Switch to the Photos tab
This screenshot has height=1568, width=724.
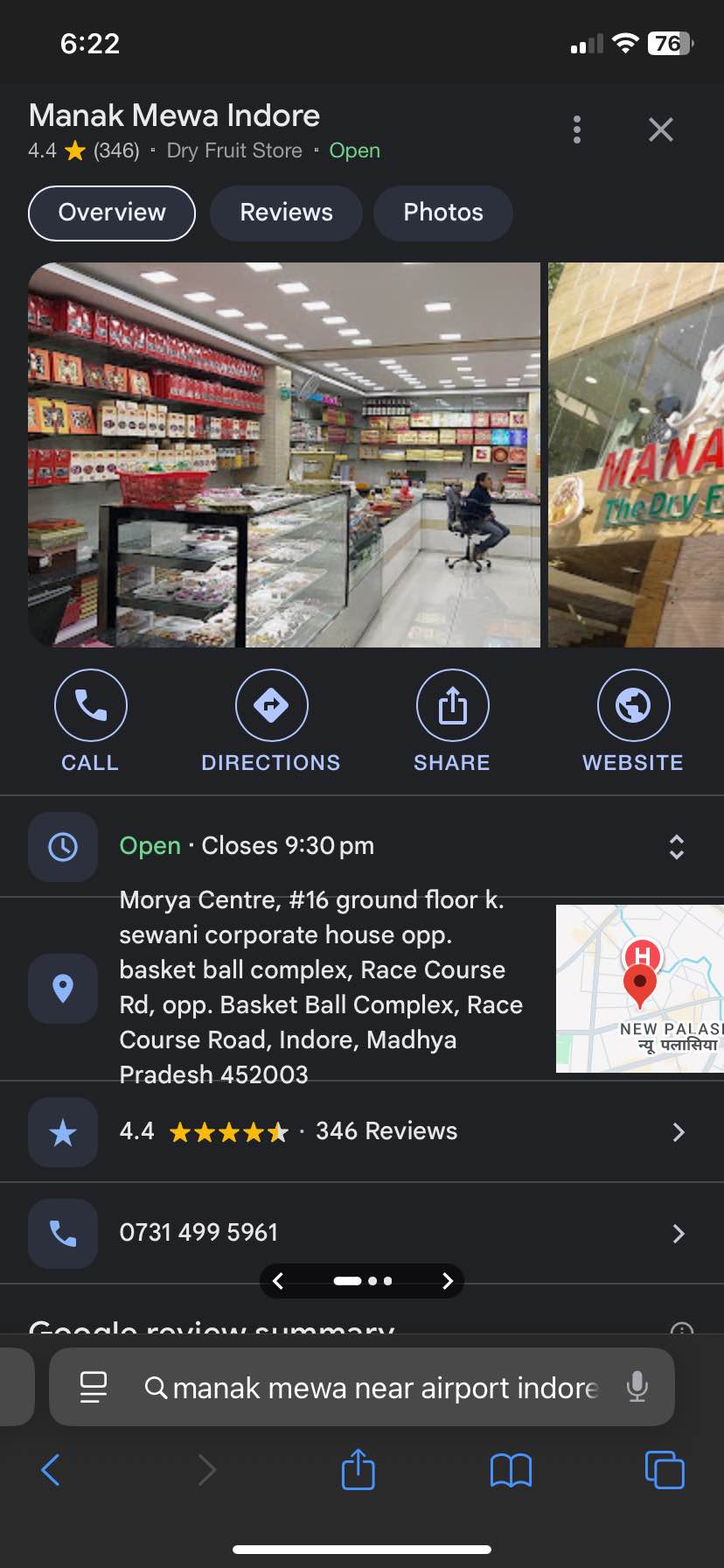tap(442, 213)
